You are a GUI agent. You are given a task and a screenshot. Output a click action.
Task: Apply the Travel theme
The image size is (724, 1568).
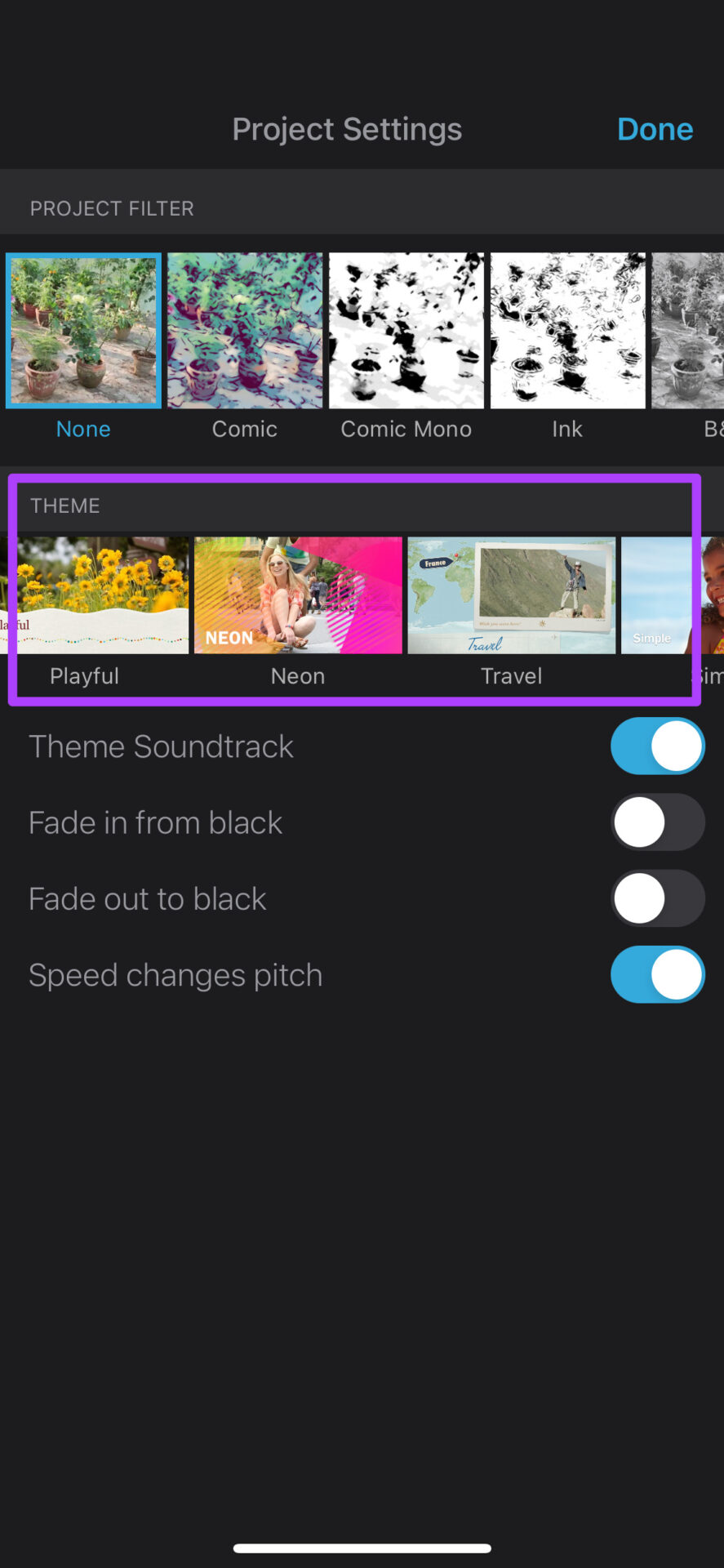512,595
